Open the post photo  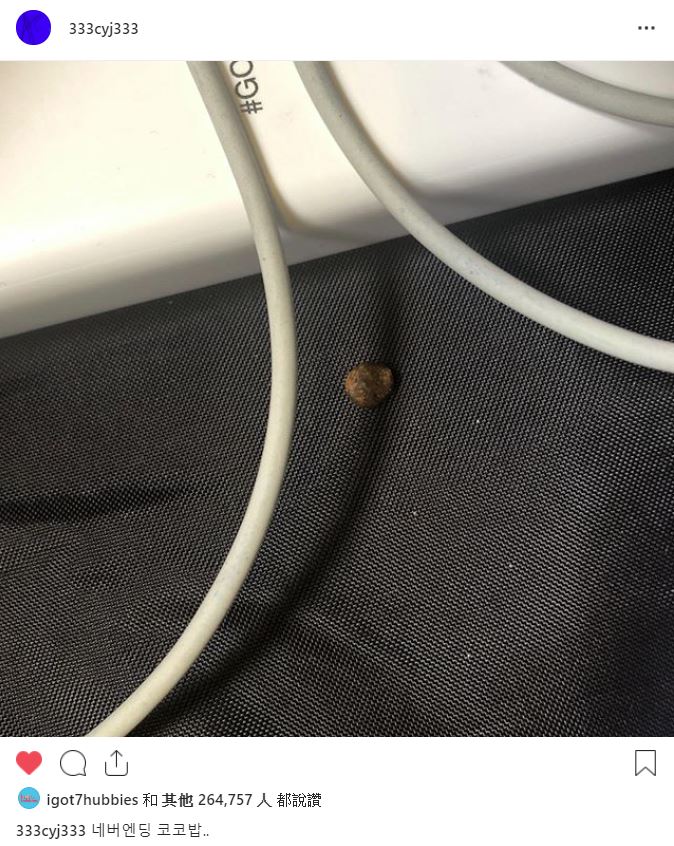pos(337,398)
